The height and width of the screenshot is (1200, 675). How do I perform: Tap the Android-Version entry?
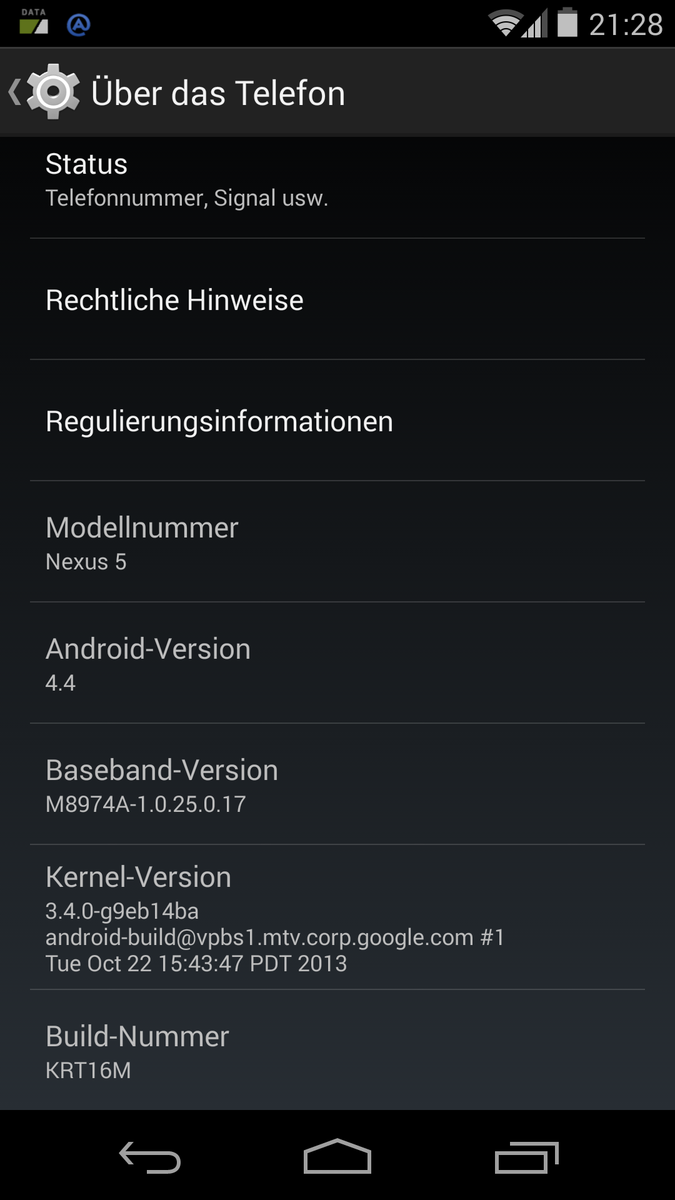[x=337, y=664]
